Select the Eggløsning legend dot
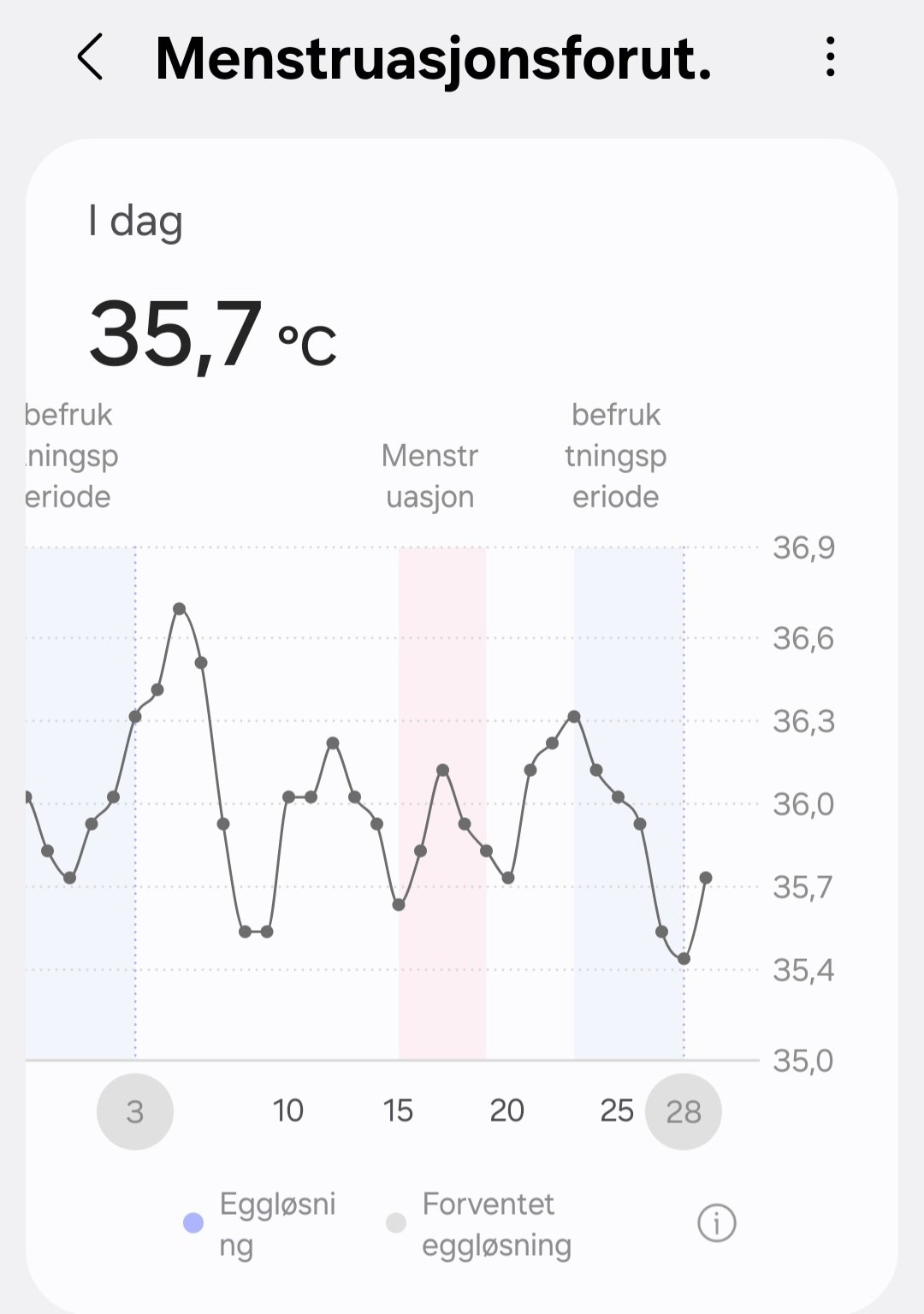This screenshot has width=924, height=1314. pyautogui.click(x=192, y=1223)
